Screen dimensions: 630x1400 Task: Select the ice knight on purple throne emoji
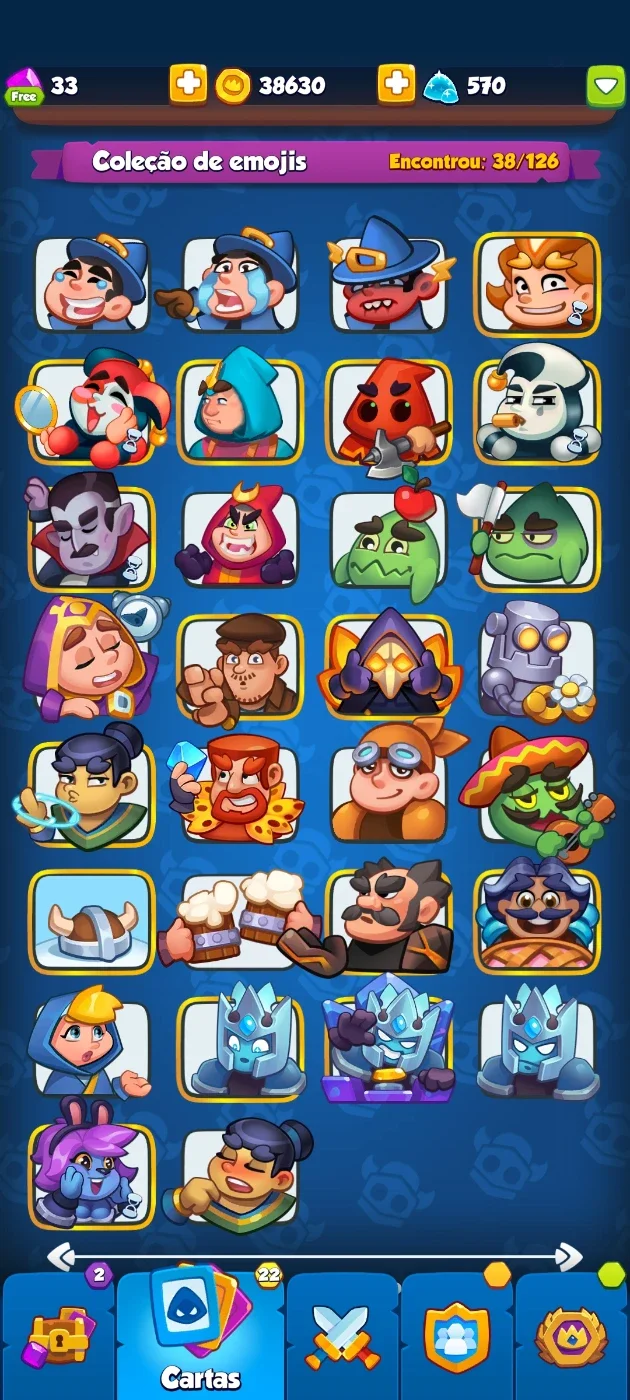388,1038
